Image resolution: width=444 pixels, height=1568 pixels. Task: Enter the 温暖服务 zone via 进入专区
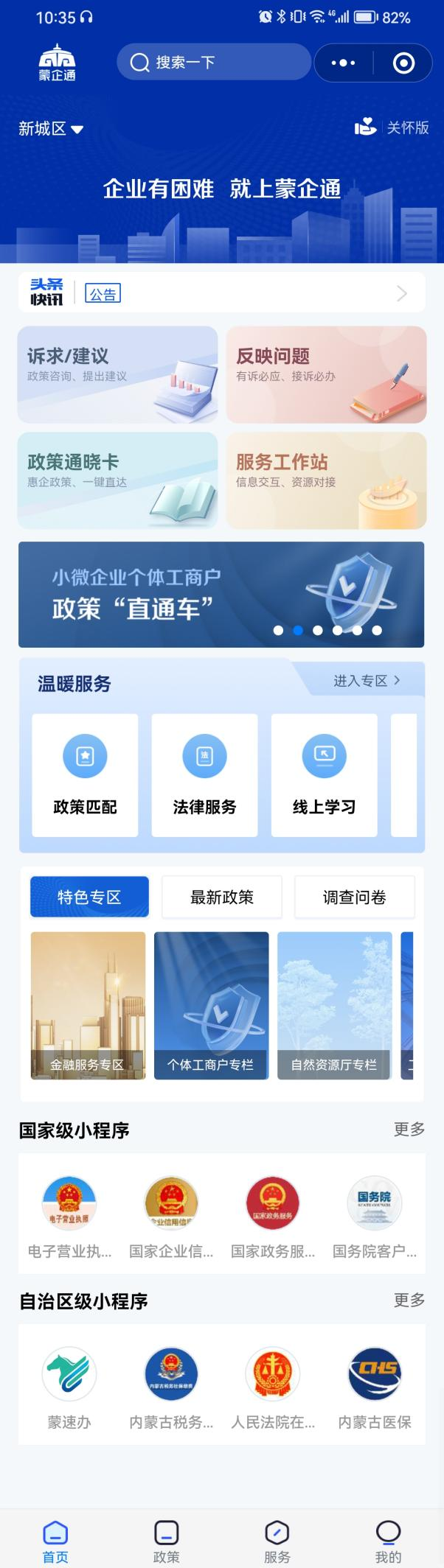click(x=367, y=681)
